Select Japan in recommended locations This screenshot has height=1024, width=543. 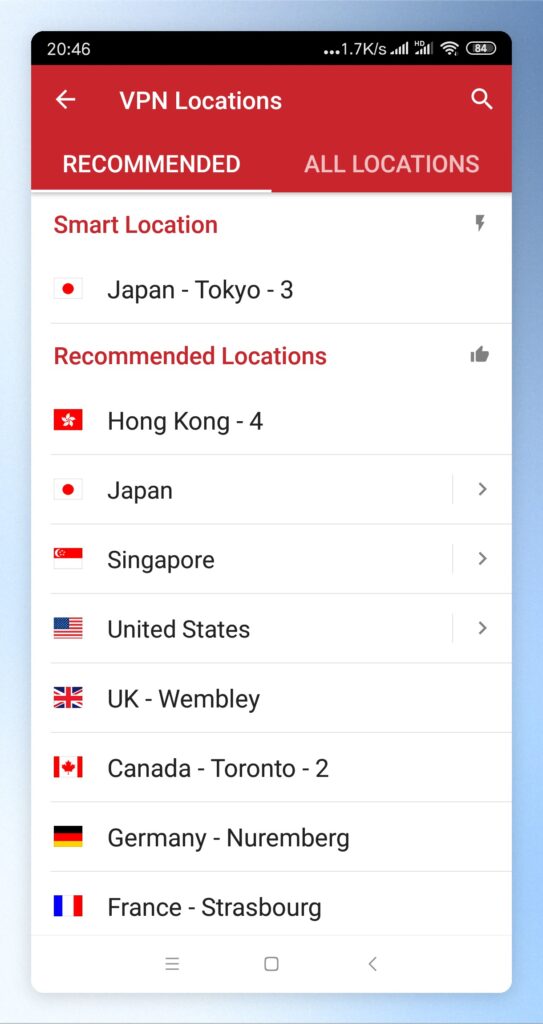(242, 490)
